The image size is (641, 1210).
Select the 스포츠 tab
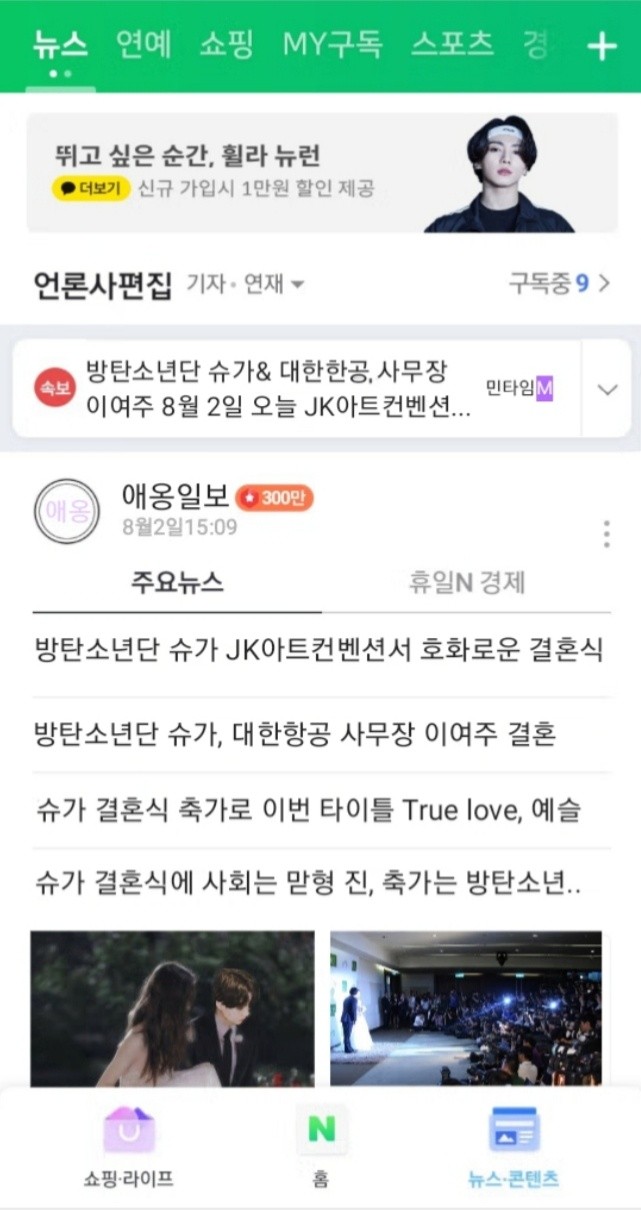tap(452, 45)
